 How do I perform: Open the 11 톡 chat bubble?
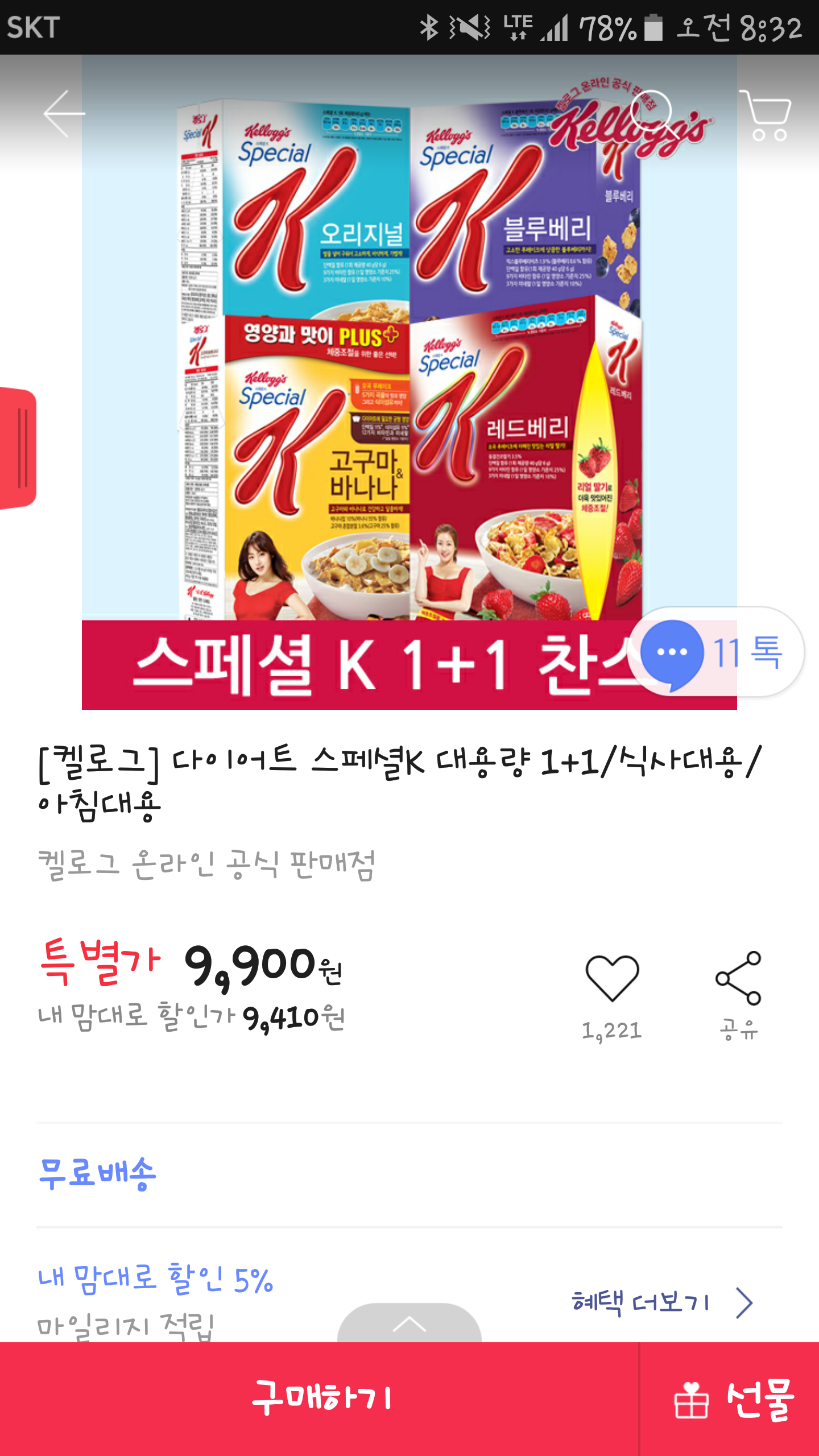[717, 652]
